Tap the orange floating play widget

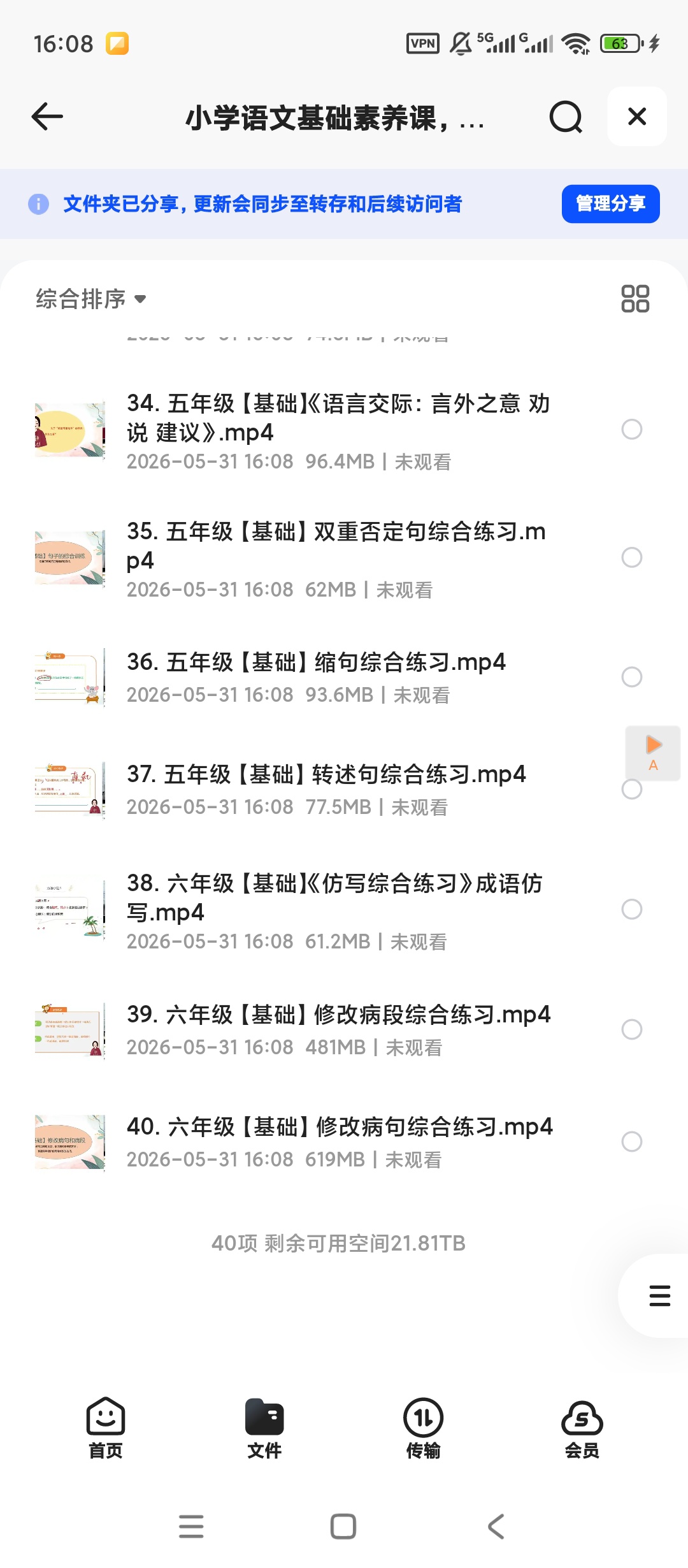pos(653,753)
